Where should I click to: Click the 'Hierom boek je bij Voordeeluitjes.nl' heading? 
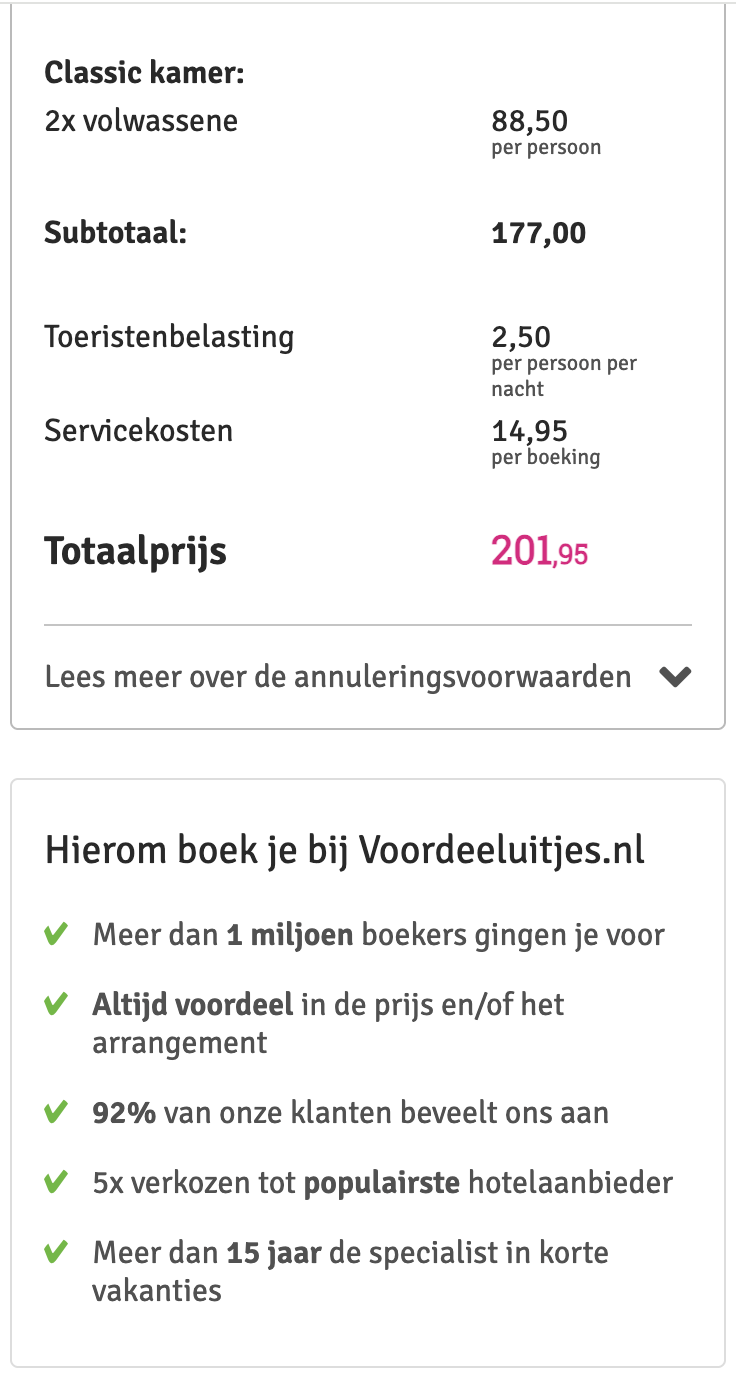(x=344, y=851)
